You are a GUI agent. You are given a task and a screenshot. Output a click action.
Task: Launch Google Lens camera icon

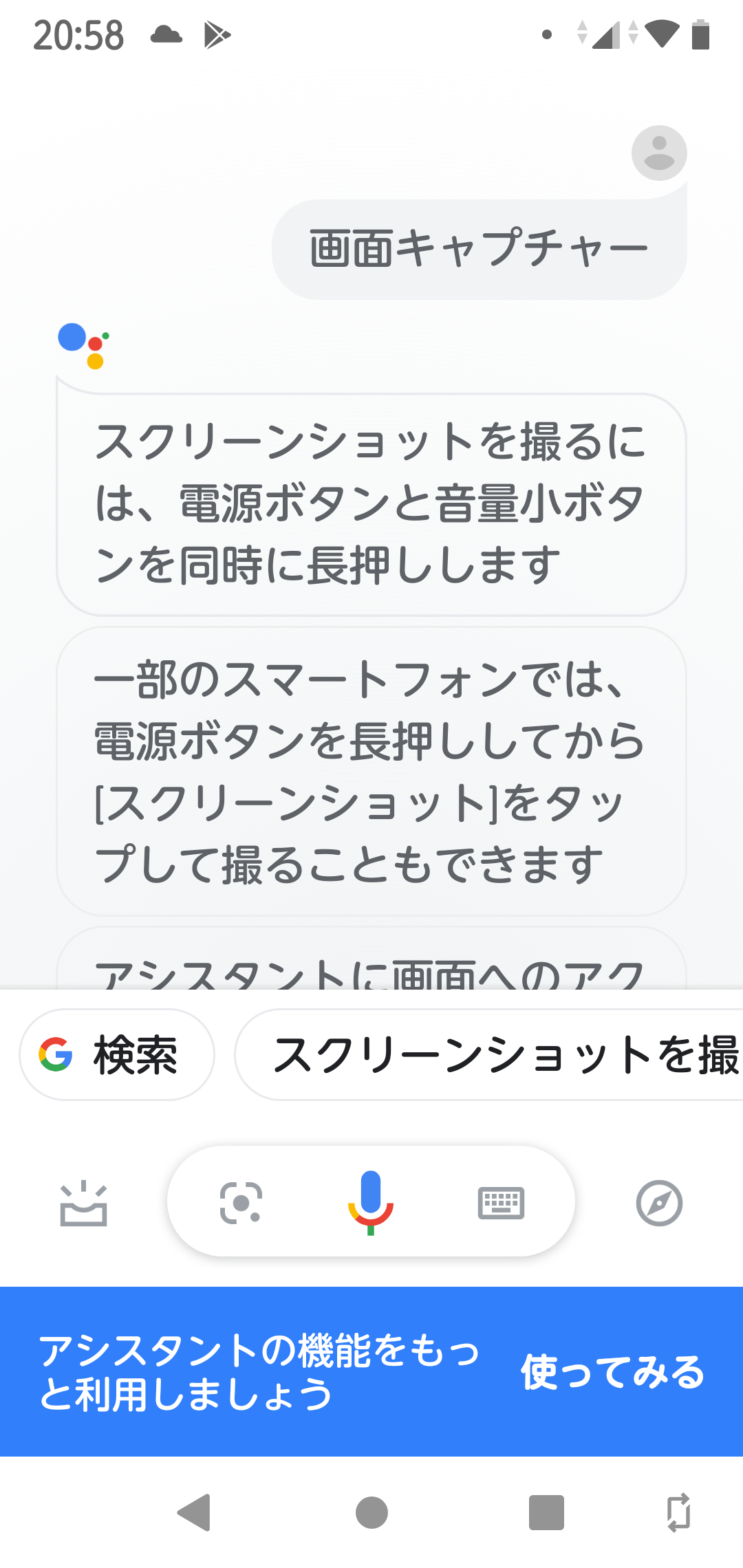tap(241, 1203)
